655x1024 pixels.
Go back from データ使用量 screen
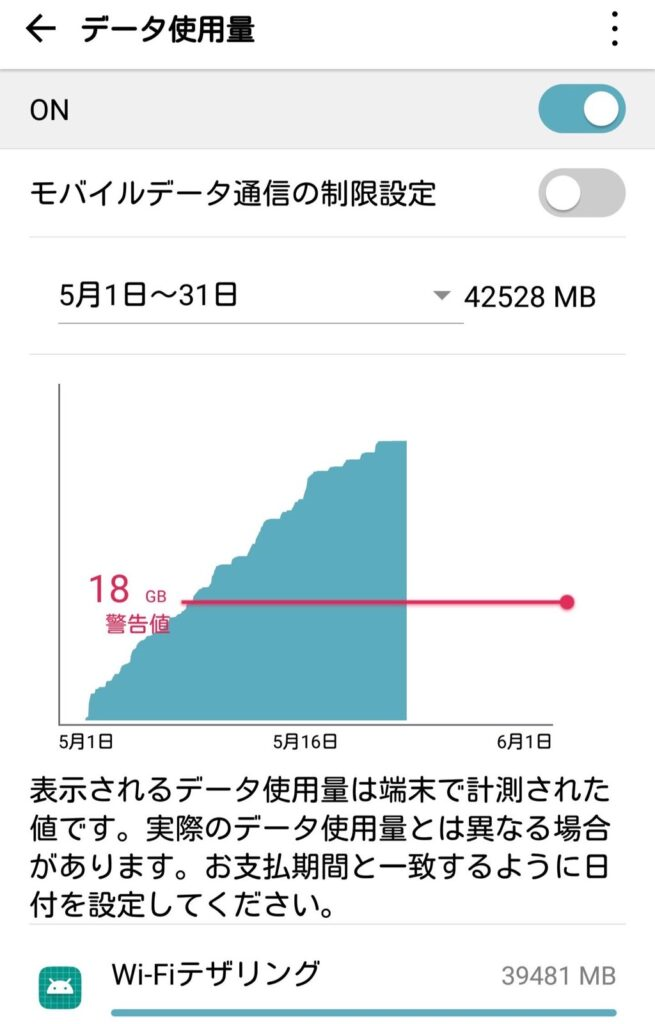coord(40,30)
